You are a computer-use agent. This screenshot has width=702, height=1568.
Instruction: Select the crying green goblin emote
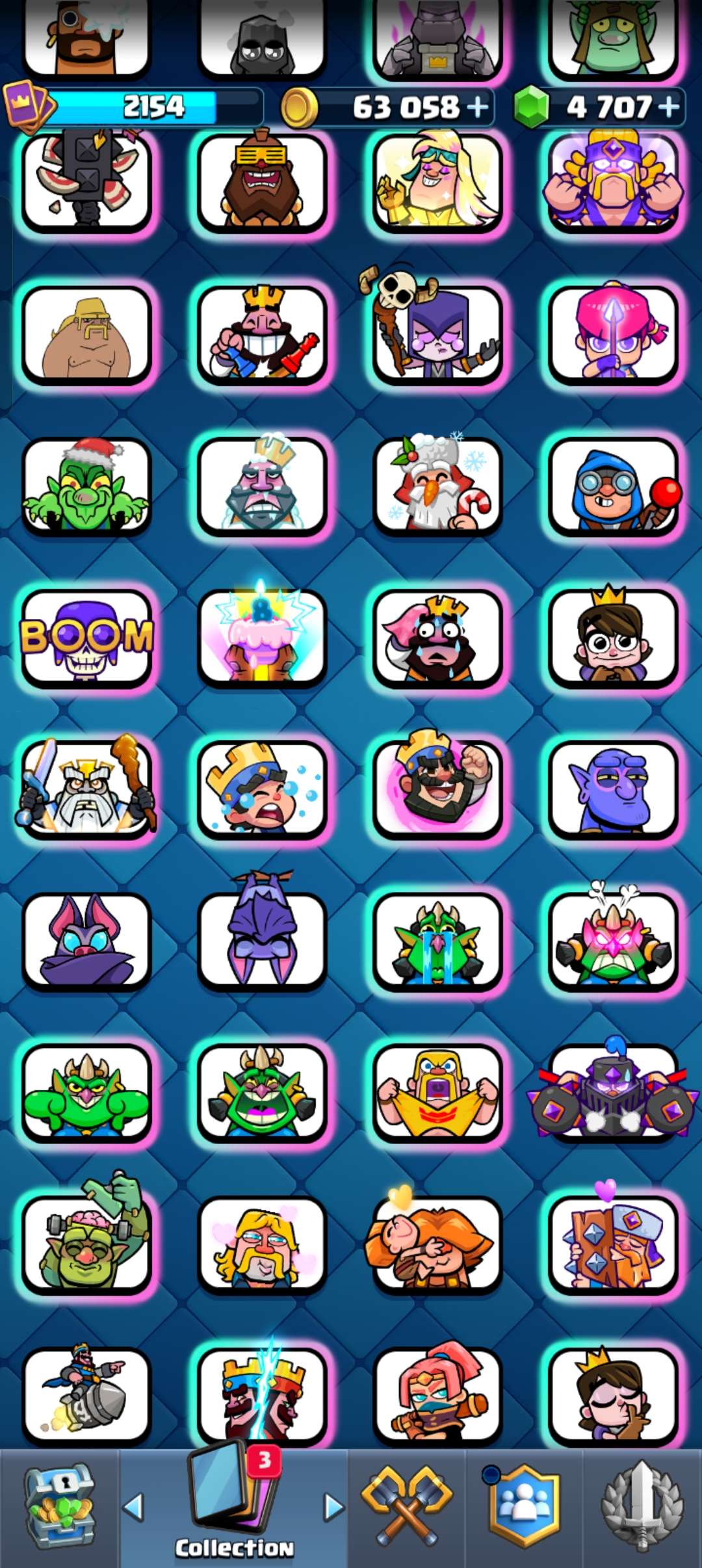coord(437,941)
